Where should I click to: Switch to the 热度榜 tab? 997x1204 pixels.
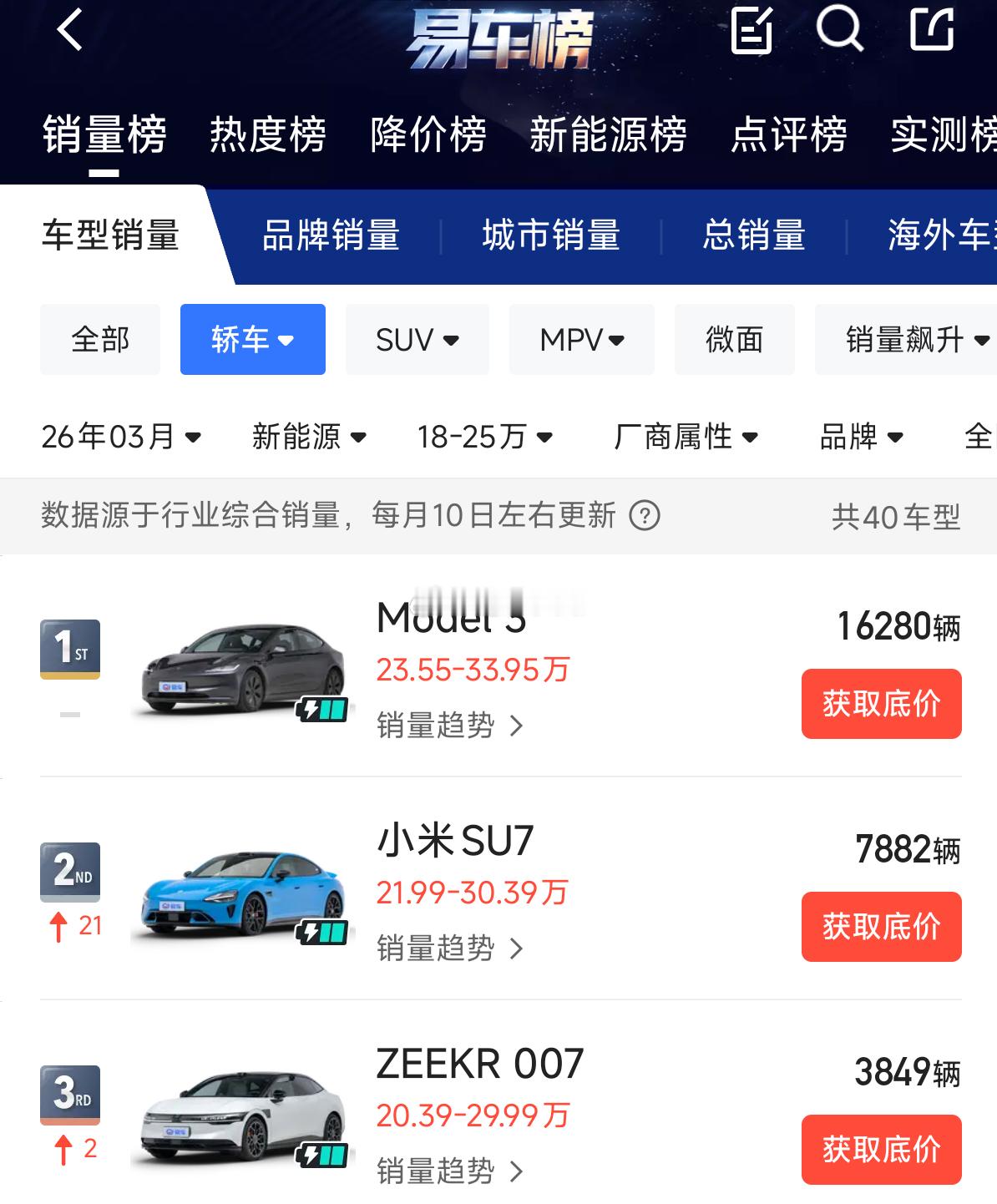[x=266, y=134]
